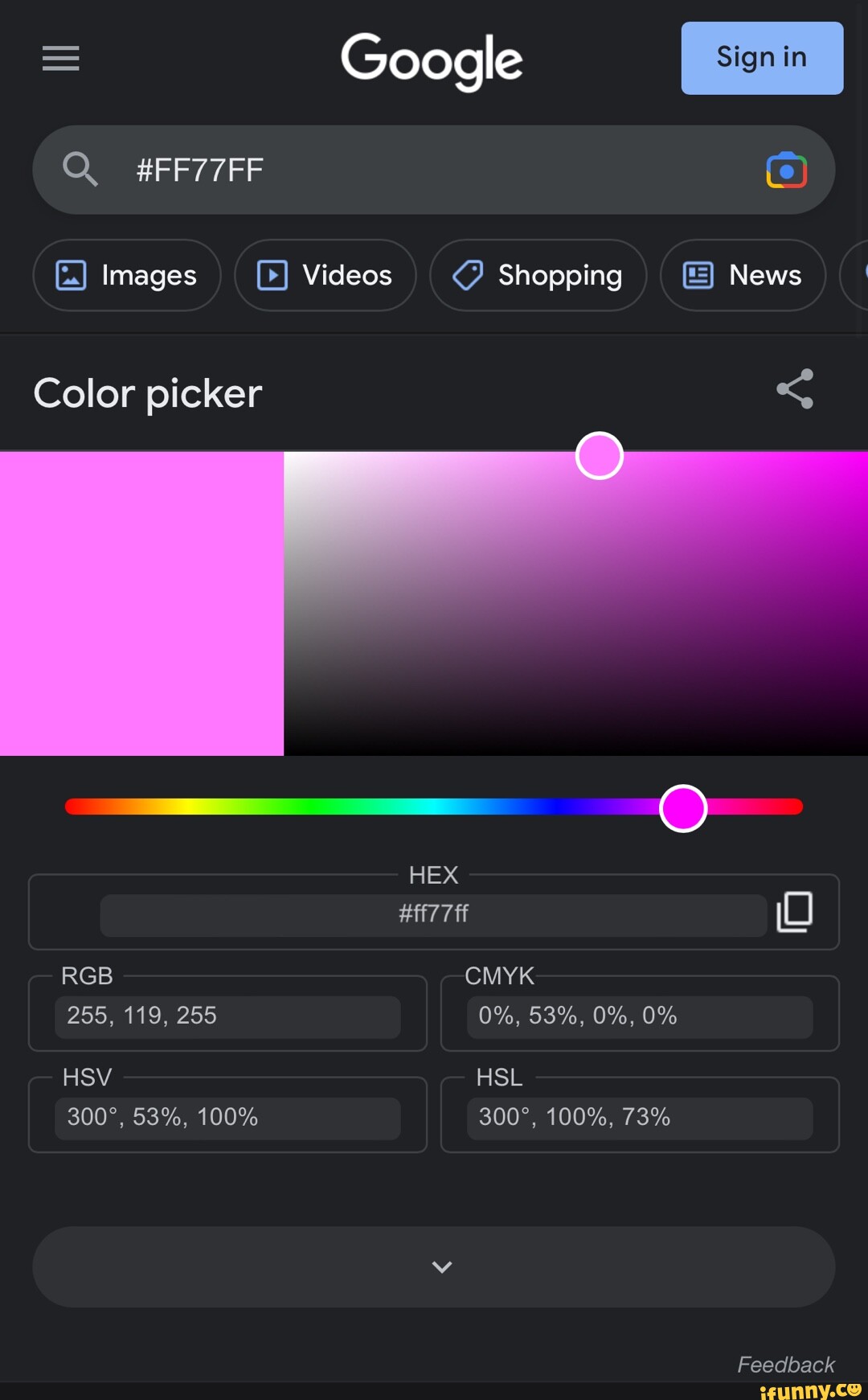
Task: Click the Shopping tag icon
Action: click(x=469, y=275)
